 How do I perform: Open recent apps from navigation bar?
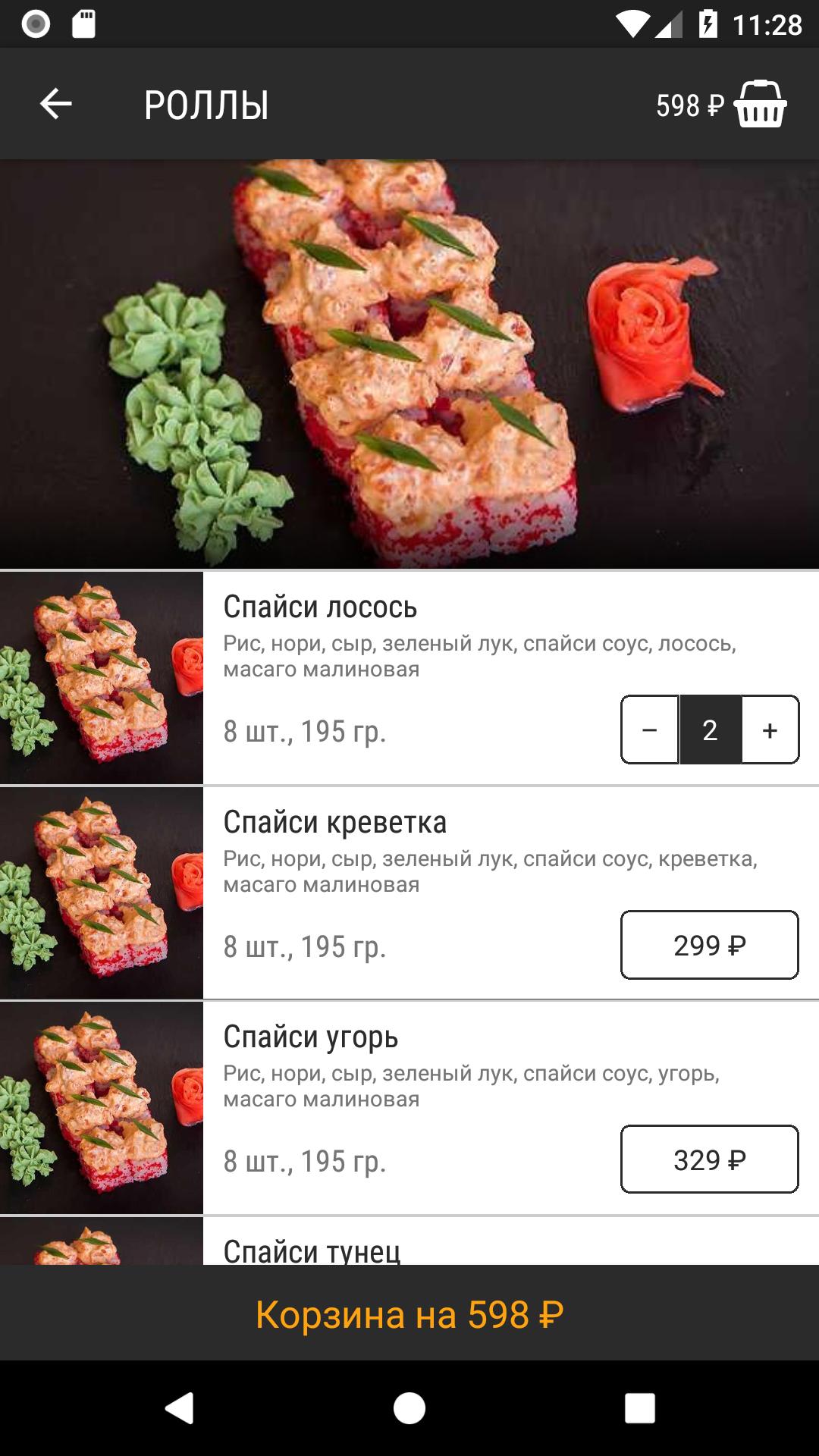(639, 1408)
